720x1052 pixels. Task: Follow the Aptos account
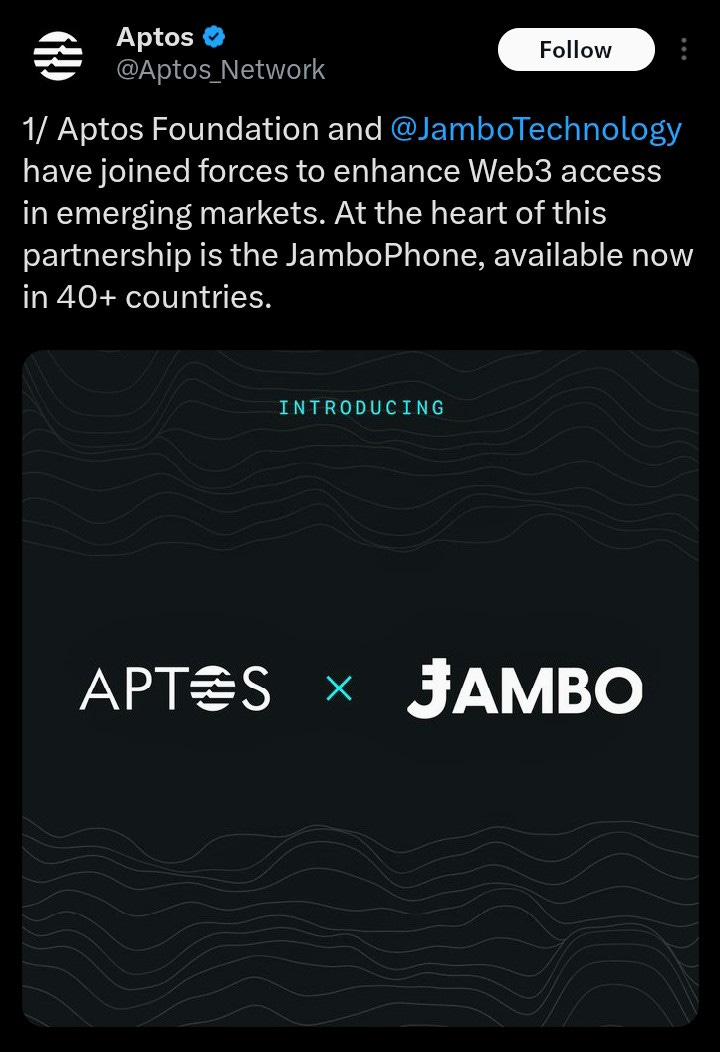[575, 50]
